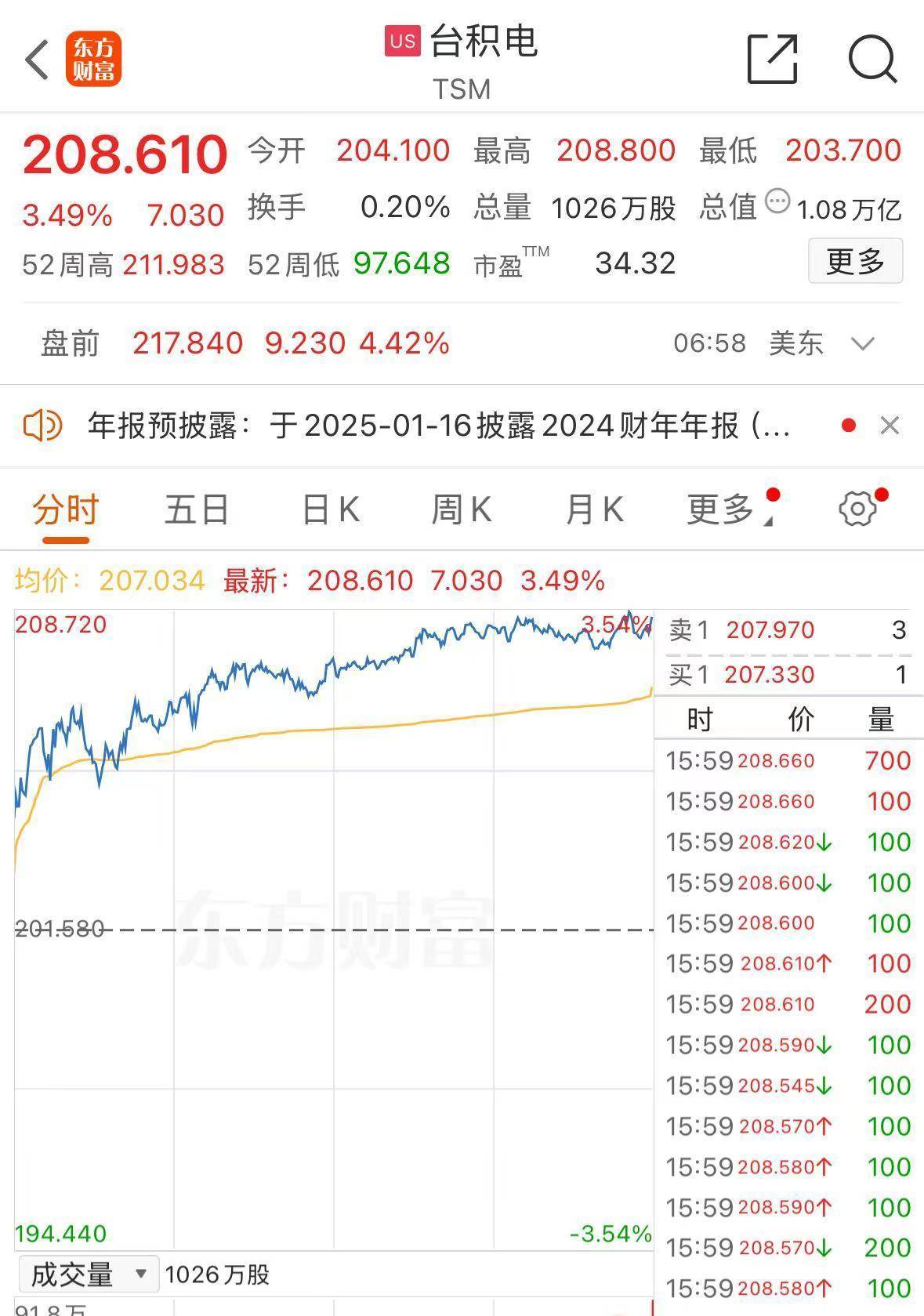Expand the 美东 timezone dropdown chevron
Image resolution: width=924 pixels, height=1316 pixels.
(x=862, y=343)
